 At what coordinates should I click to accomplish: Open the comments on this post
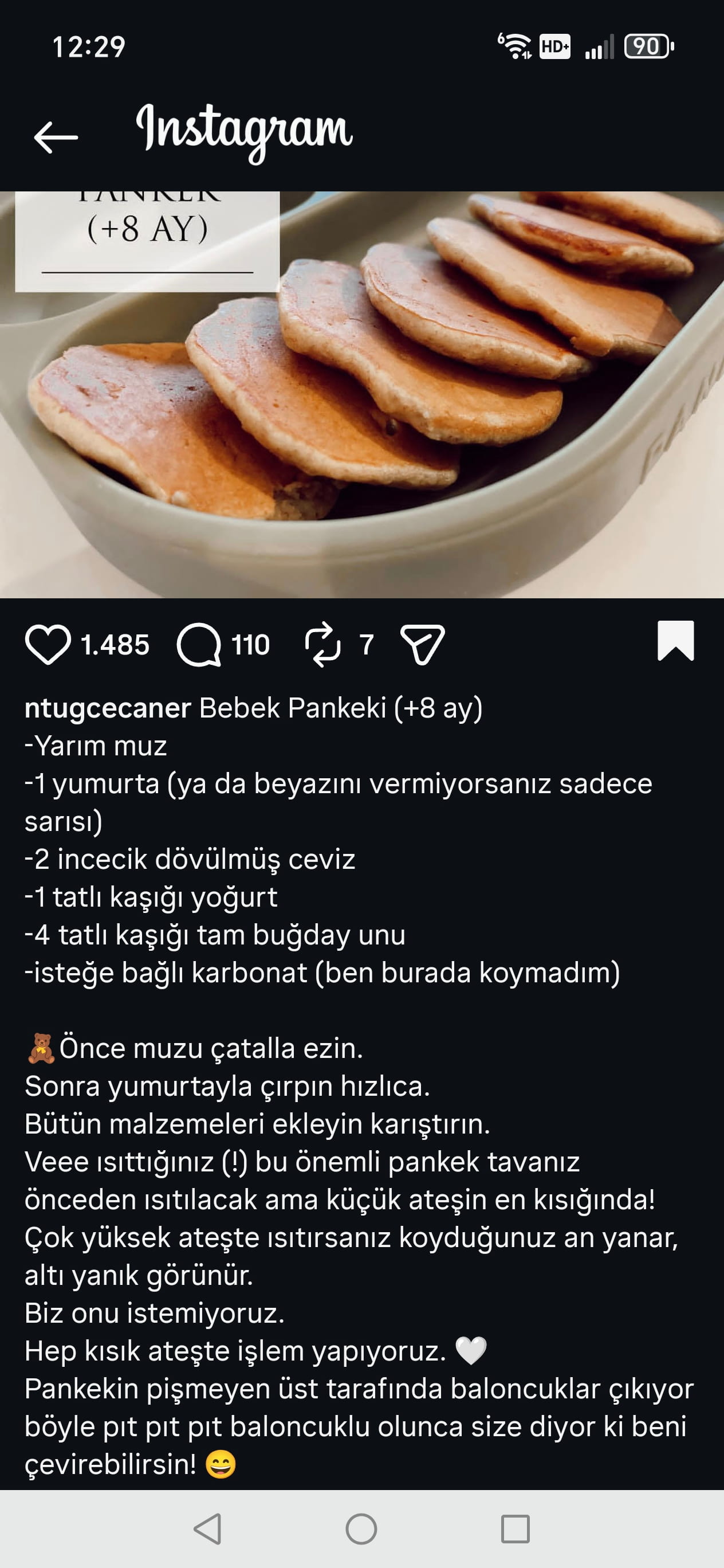coord(198,645)
